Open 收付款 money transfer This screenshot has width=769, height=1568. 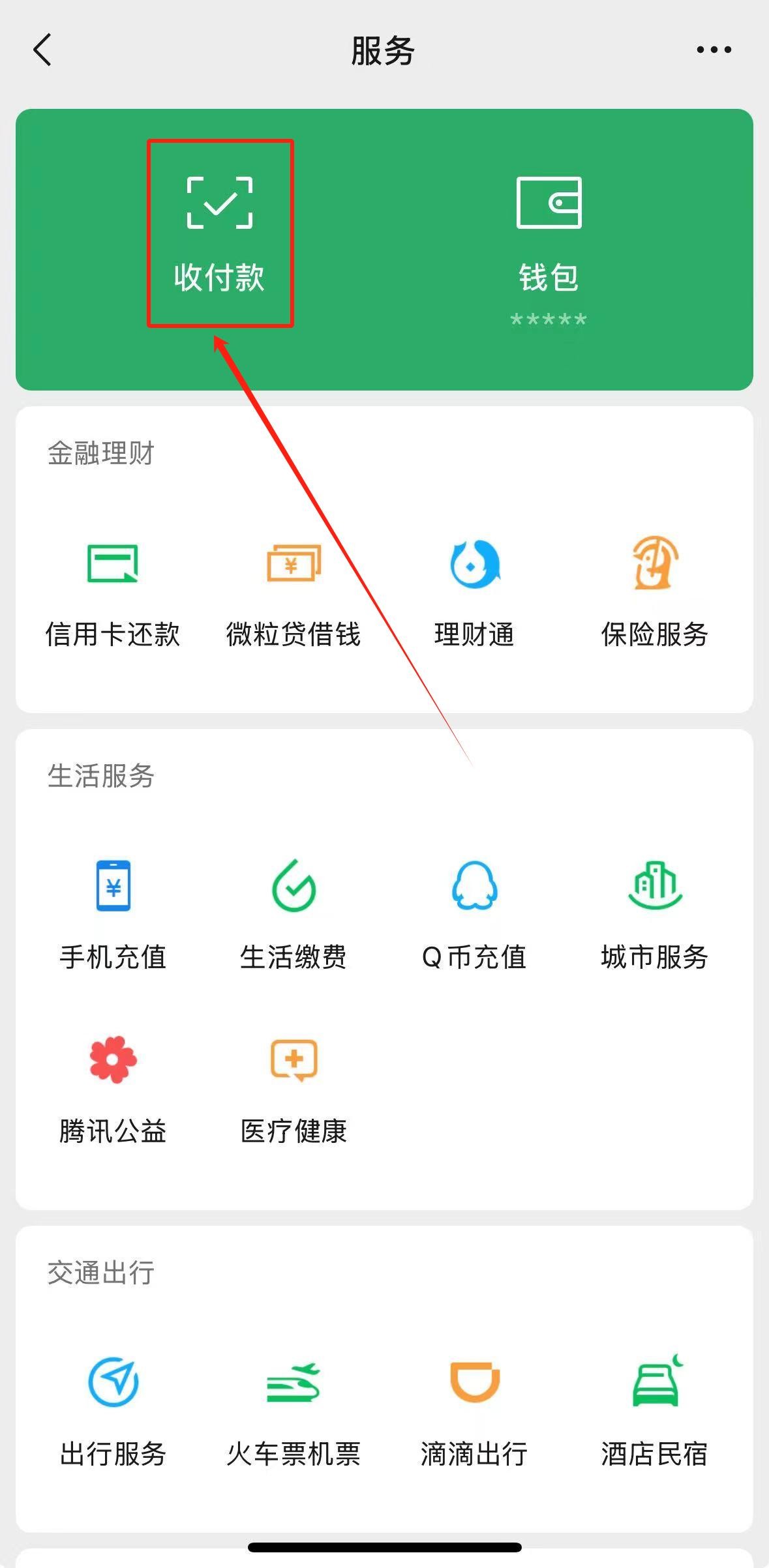(x=220, y=233)
